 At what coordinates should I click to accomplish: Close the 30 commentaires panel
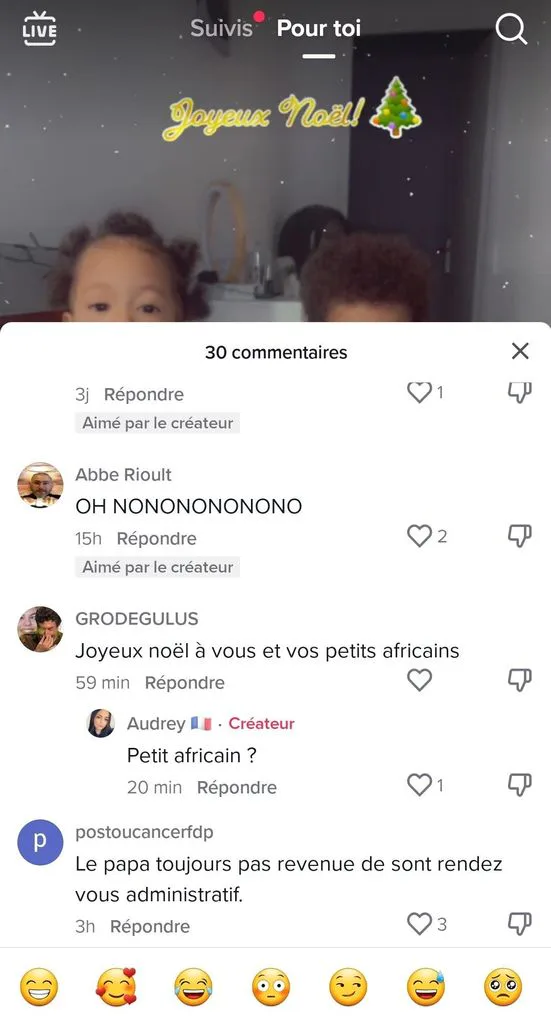(x=520, y=351)
